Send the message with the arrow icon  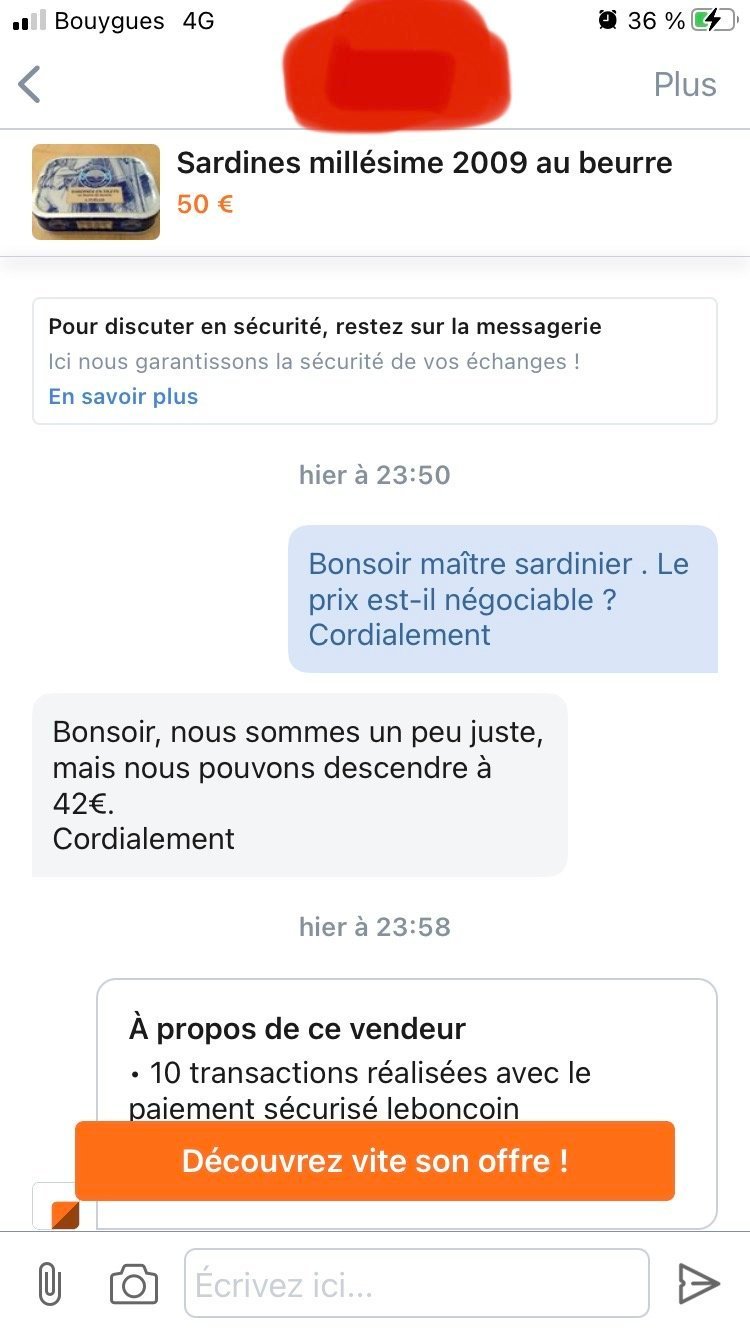tap(699, 1284)
